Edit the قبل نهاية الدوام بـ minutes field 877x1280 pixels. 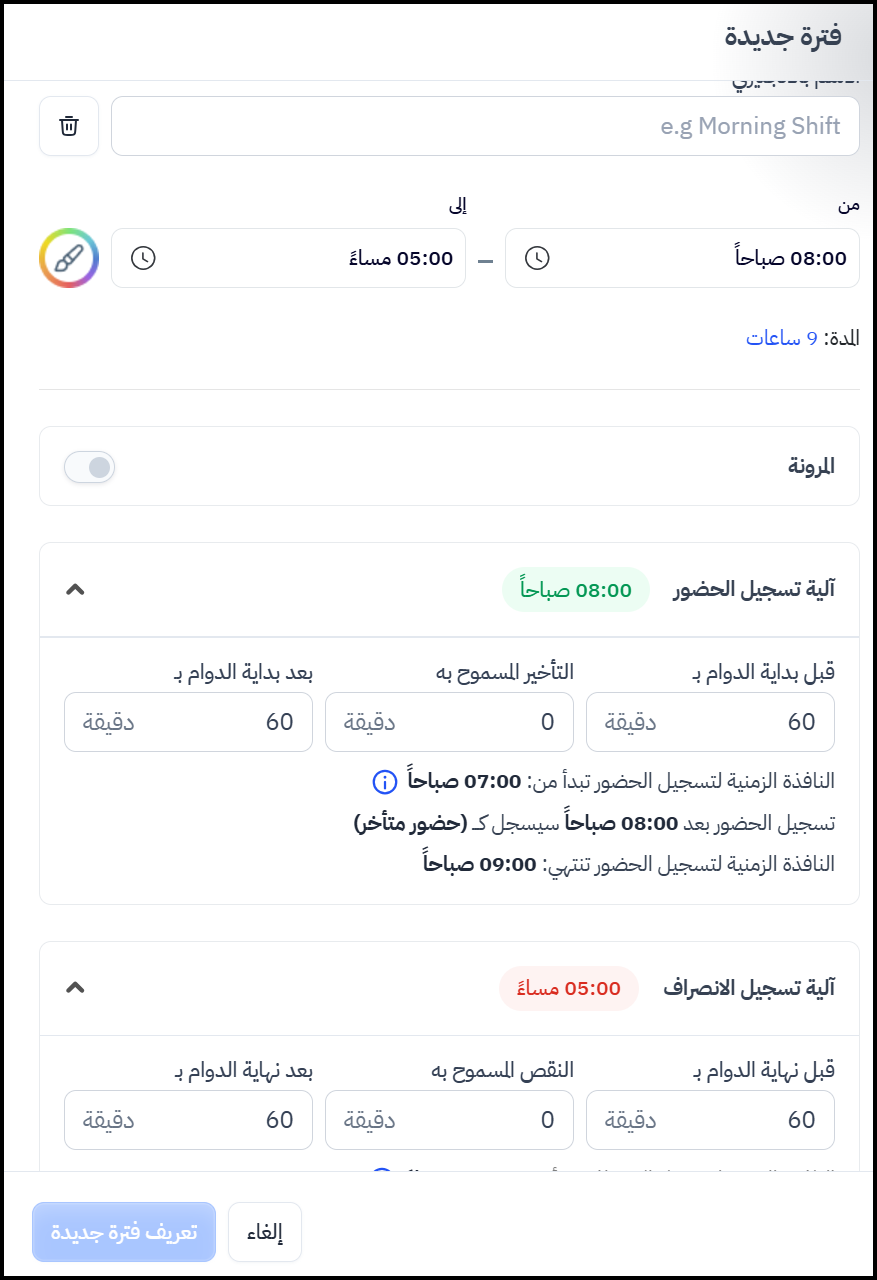710,1120
